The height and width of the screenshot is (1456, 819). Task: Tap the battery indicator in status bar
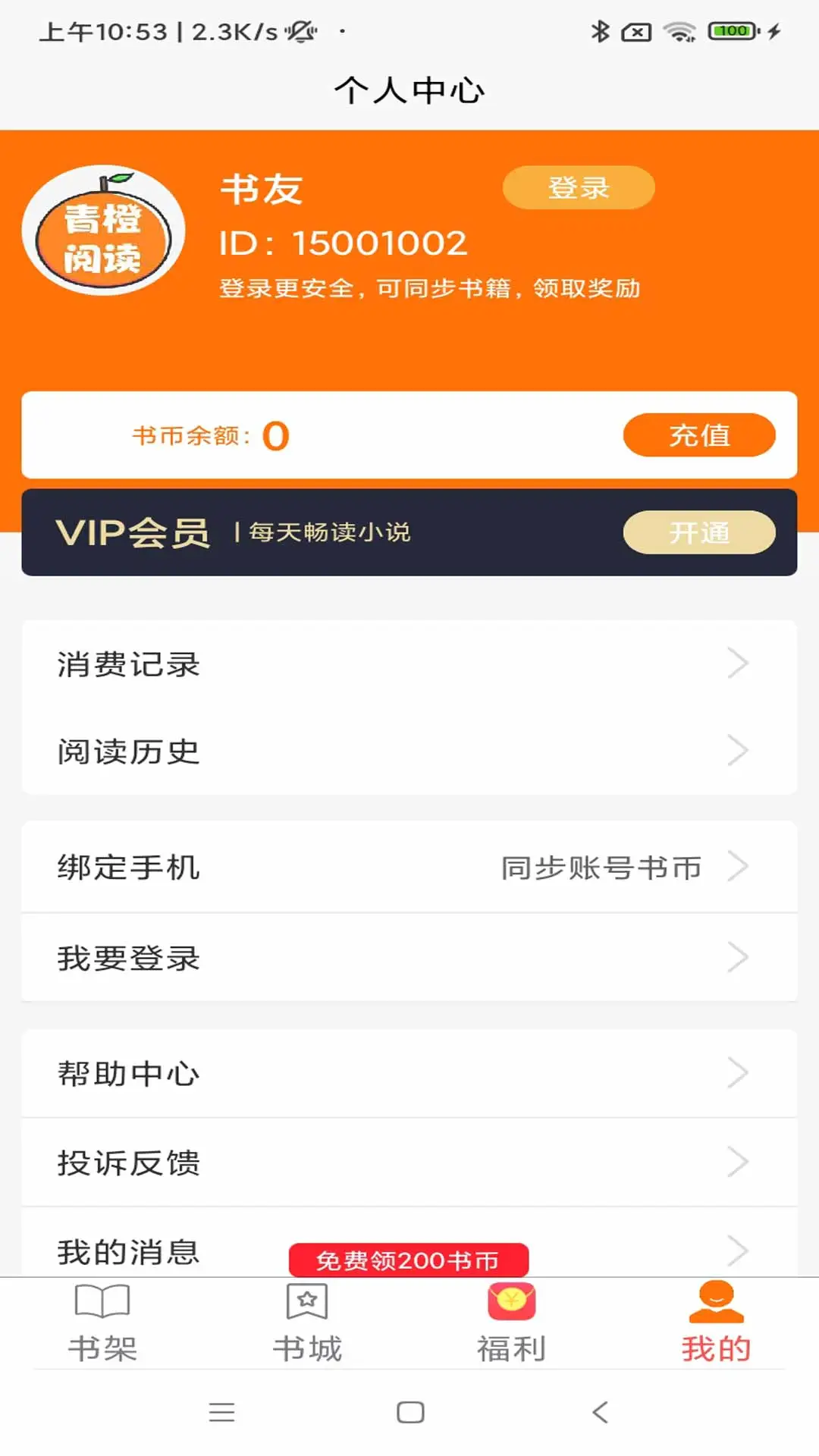point(733,32)
